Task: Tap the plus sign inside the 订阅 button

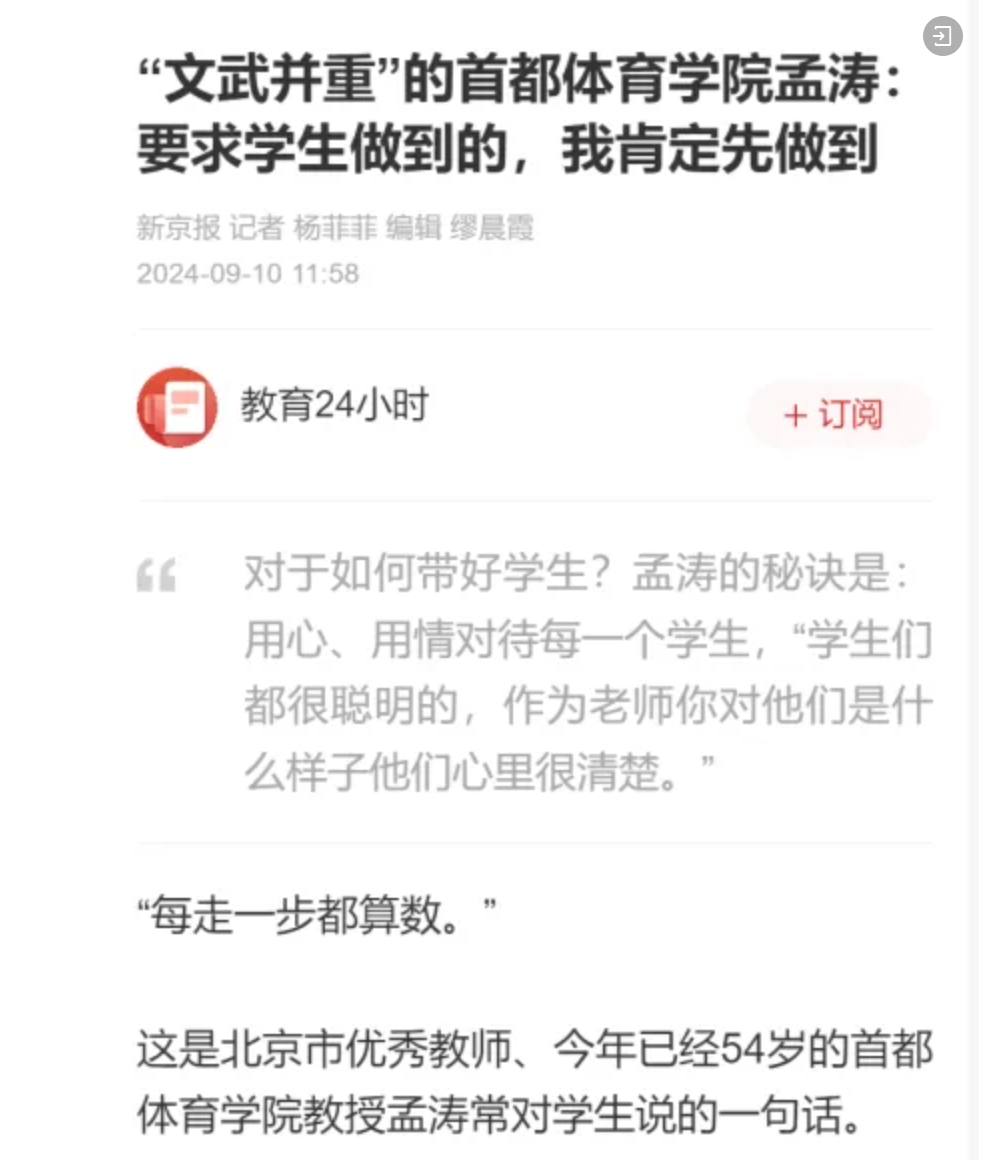Action: pyautogui.click(x=795, y=415)
